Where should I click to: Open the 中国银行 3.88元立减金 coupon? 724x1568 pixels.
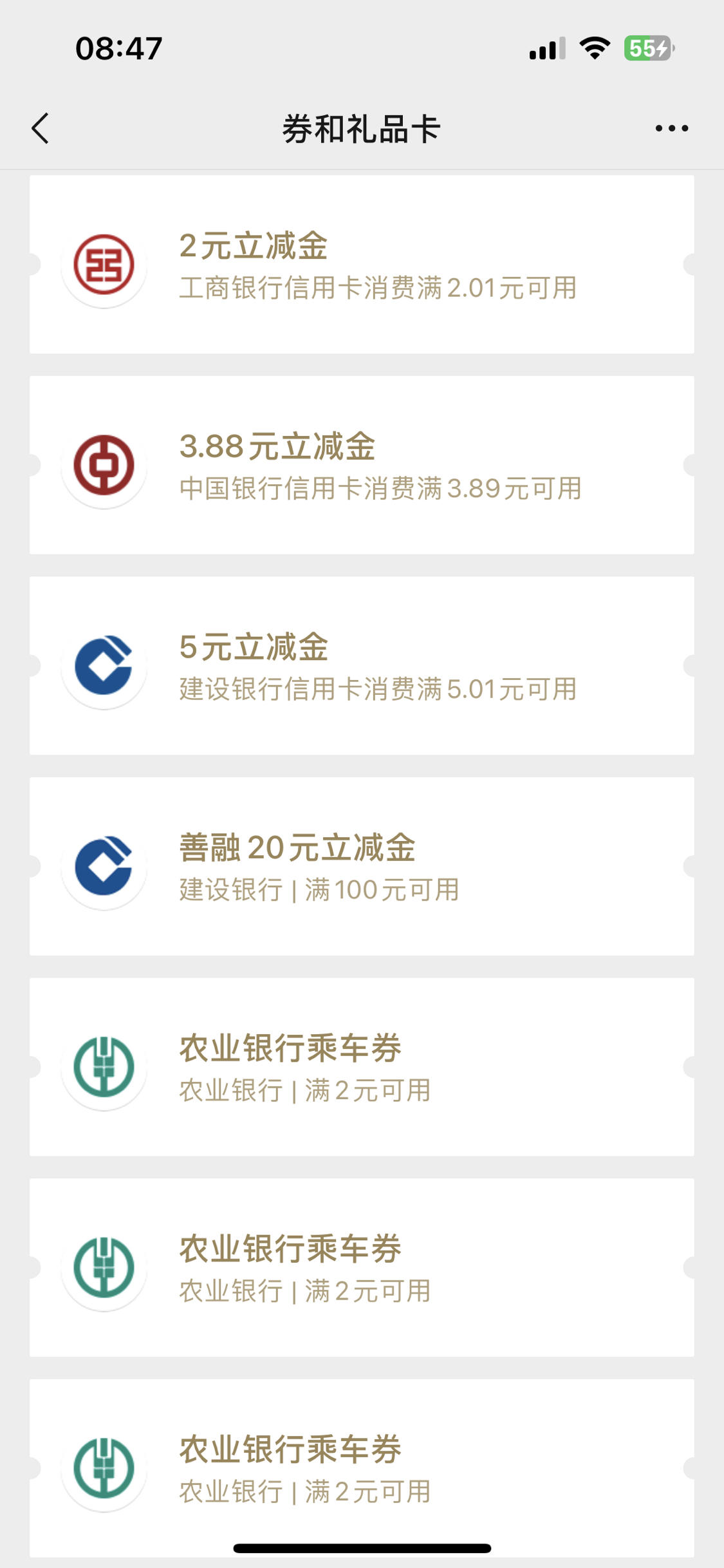[x=362, y=465]
